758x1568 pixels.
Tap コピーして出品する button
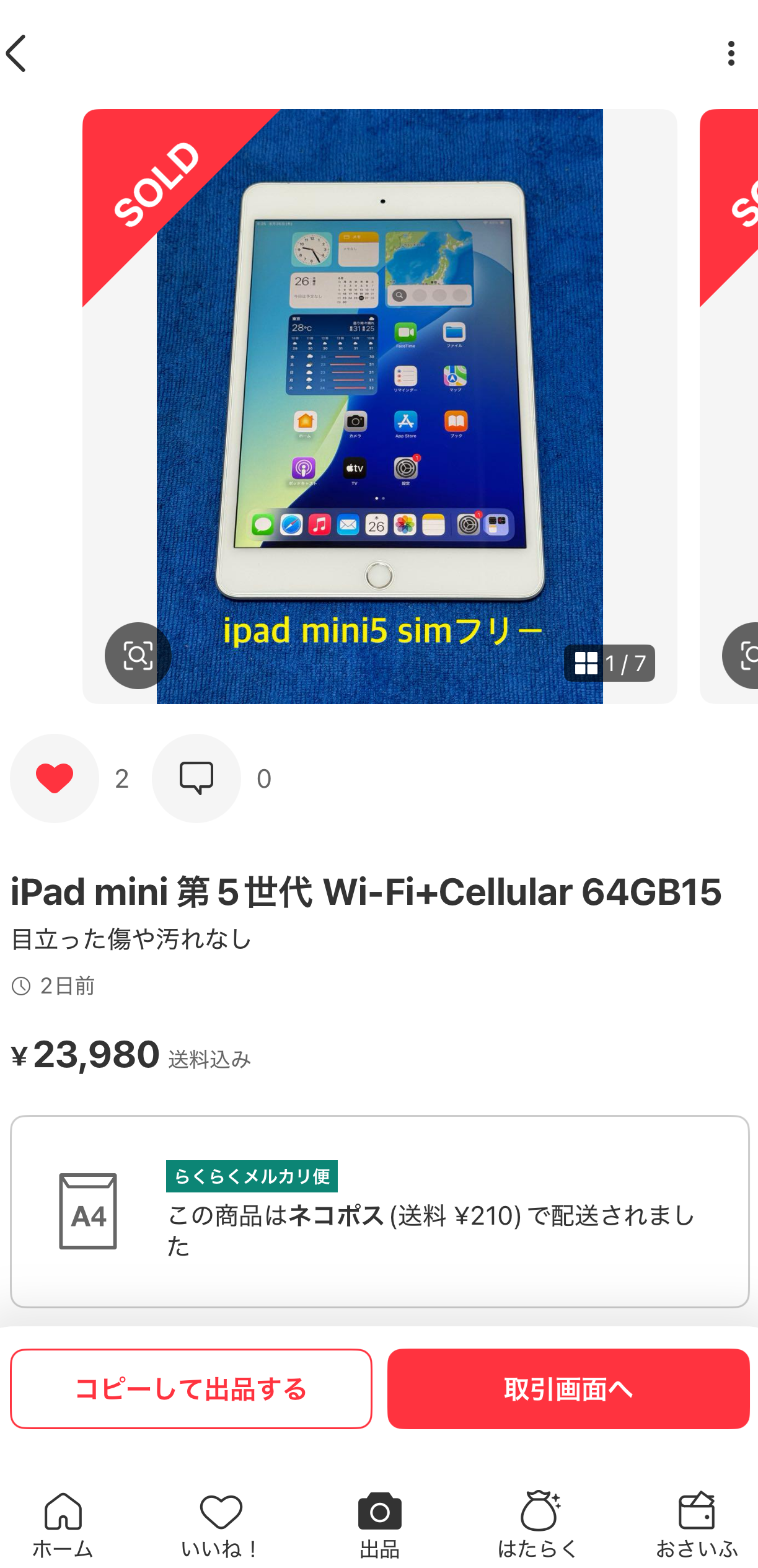coord(191,1389)
